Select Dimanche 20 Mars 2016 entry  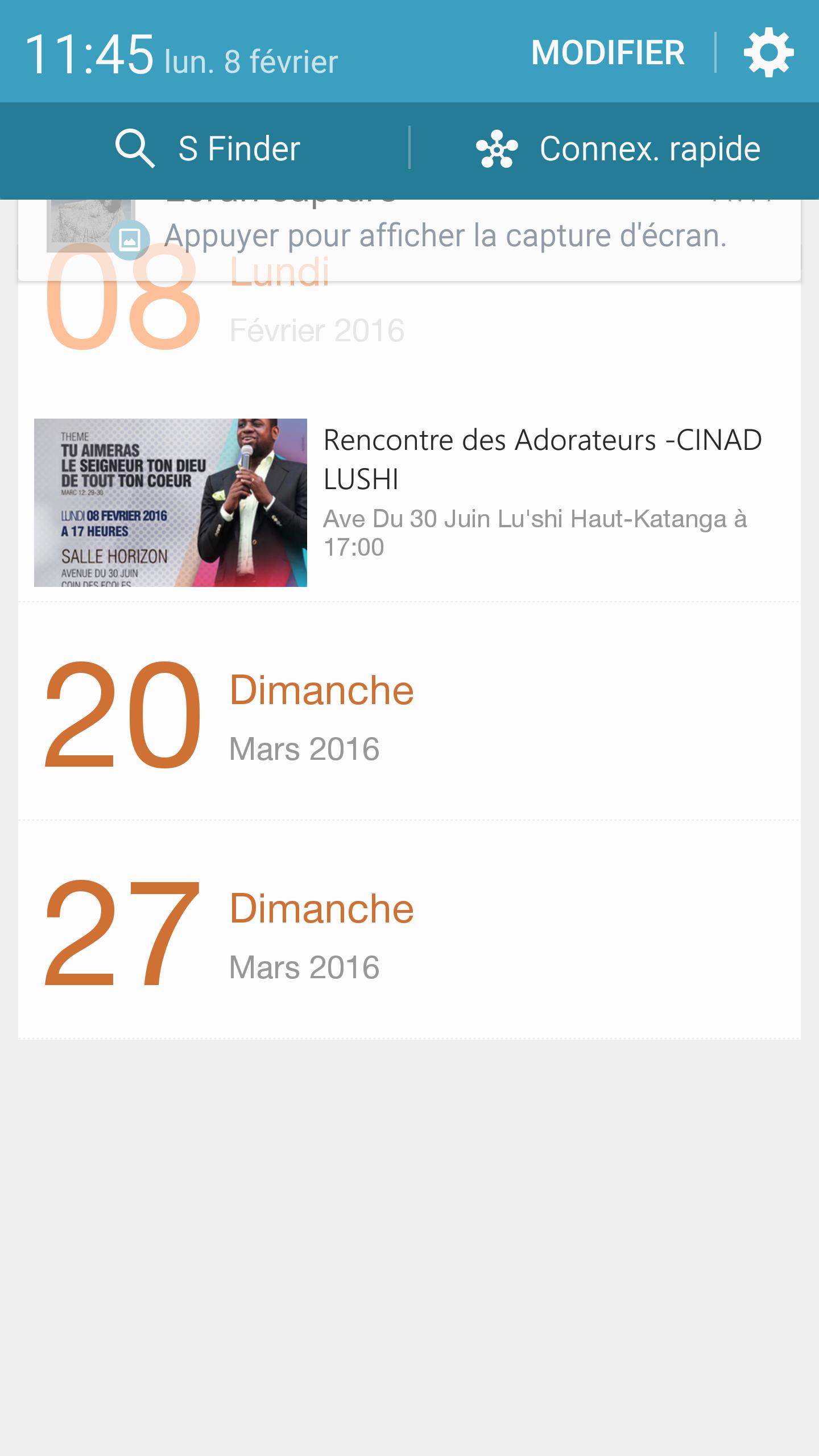(x=409, y=712)
